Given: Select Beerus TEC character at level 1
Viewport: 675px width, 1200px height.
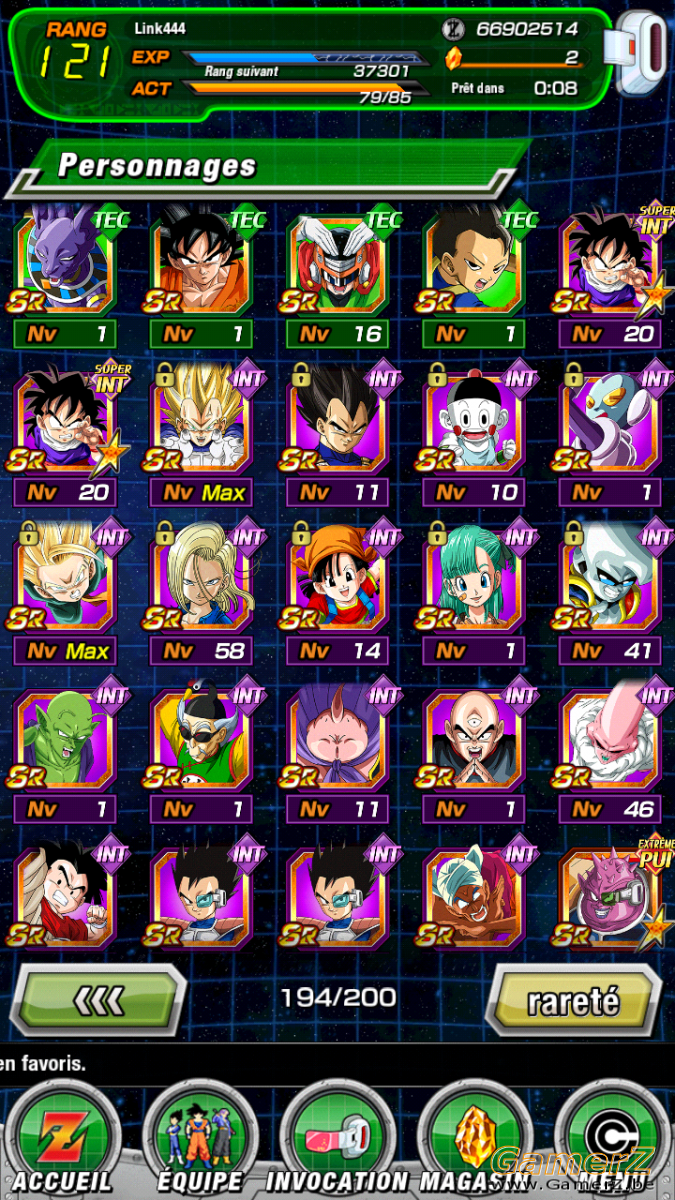Looking at the screenshot, I should 65,265.
